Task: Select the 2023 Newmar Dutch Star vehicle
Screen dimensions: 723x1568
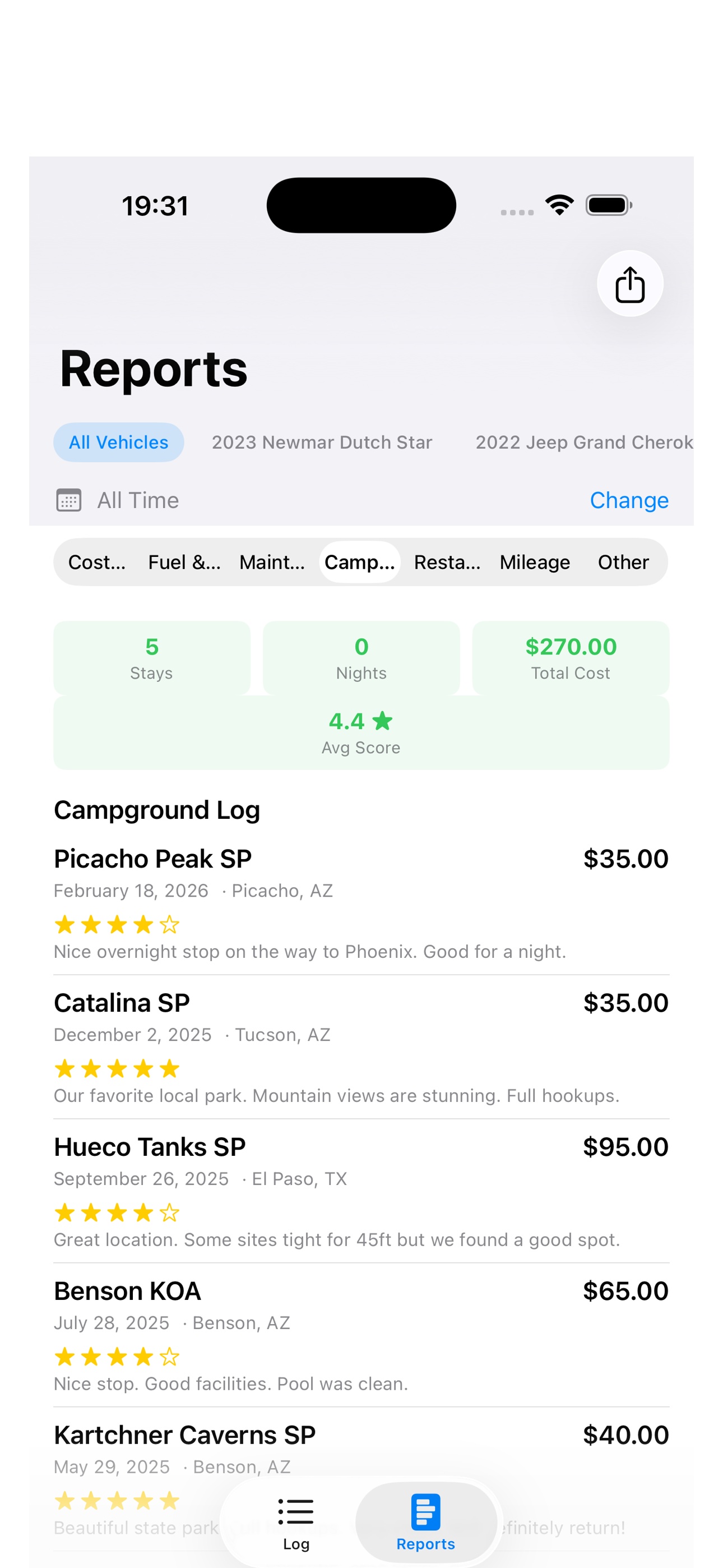Action: point(322,442)
